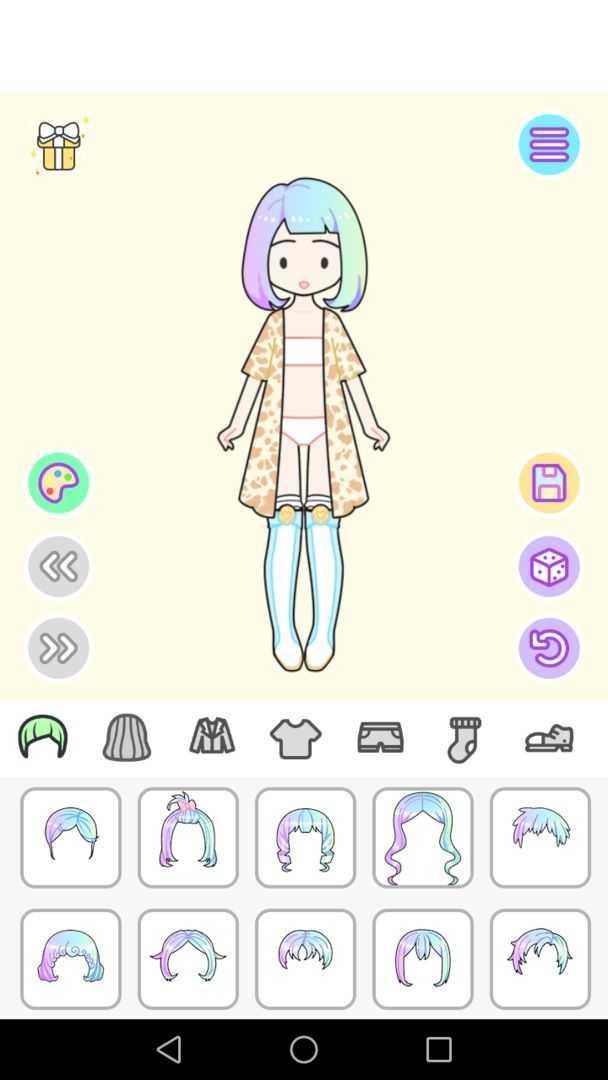Switch to the back hair category tab
The image size is (608, 1080).
[127, 737]
